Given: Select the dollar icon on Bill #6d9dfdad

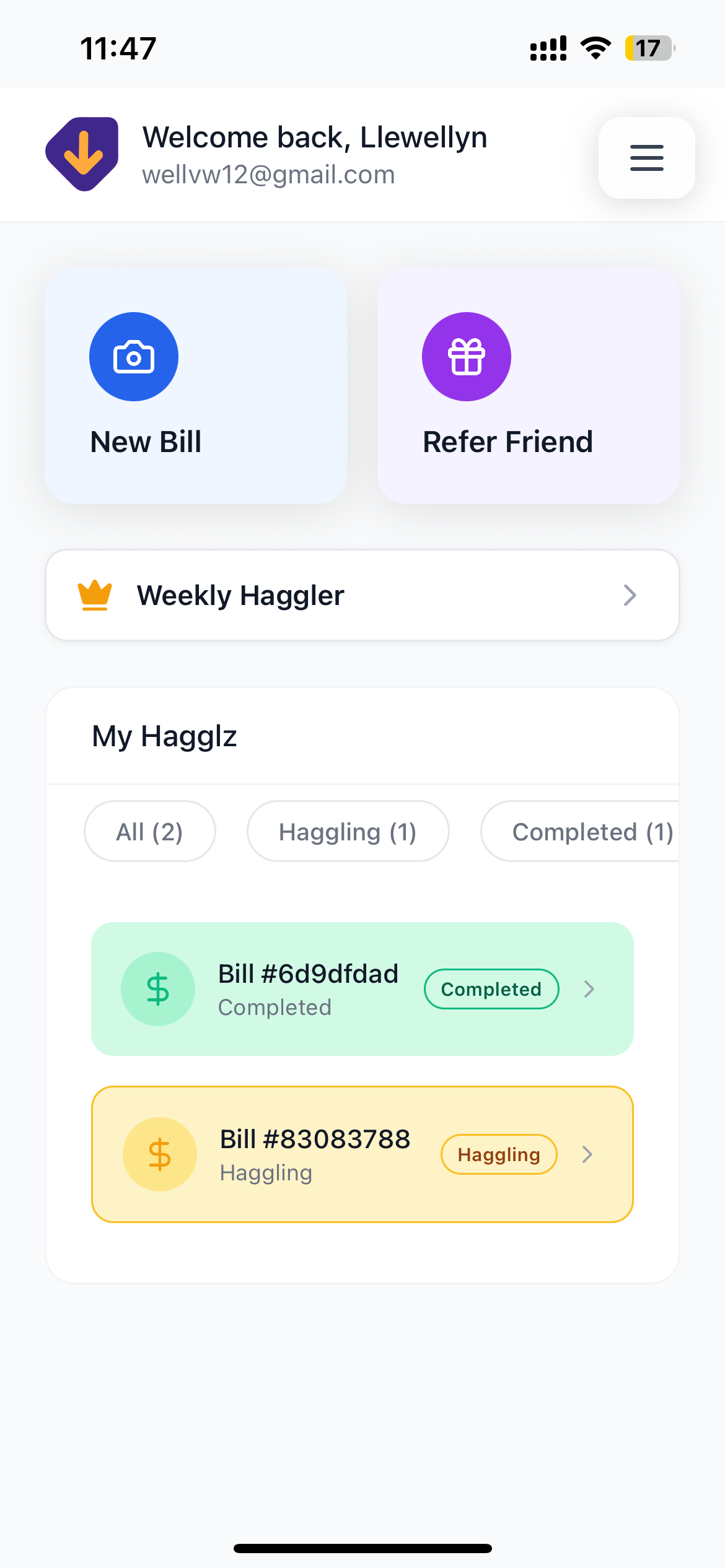Looking at the screenshot, I should pos(158,988).
